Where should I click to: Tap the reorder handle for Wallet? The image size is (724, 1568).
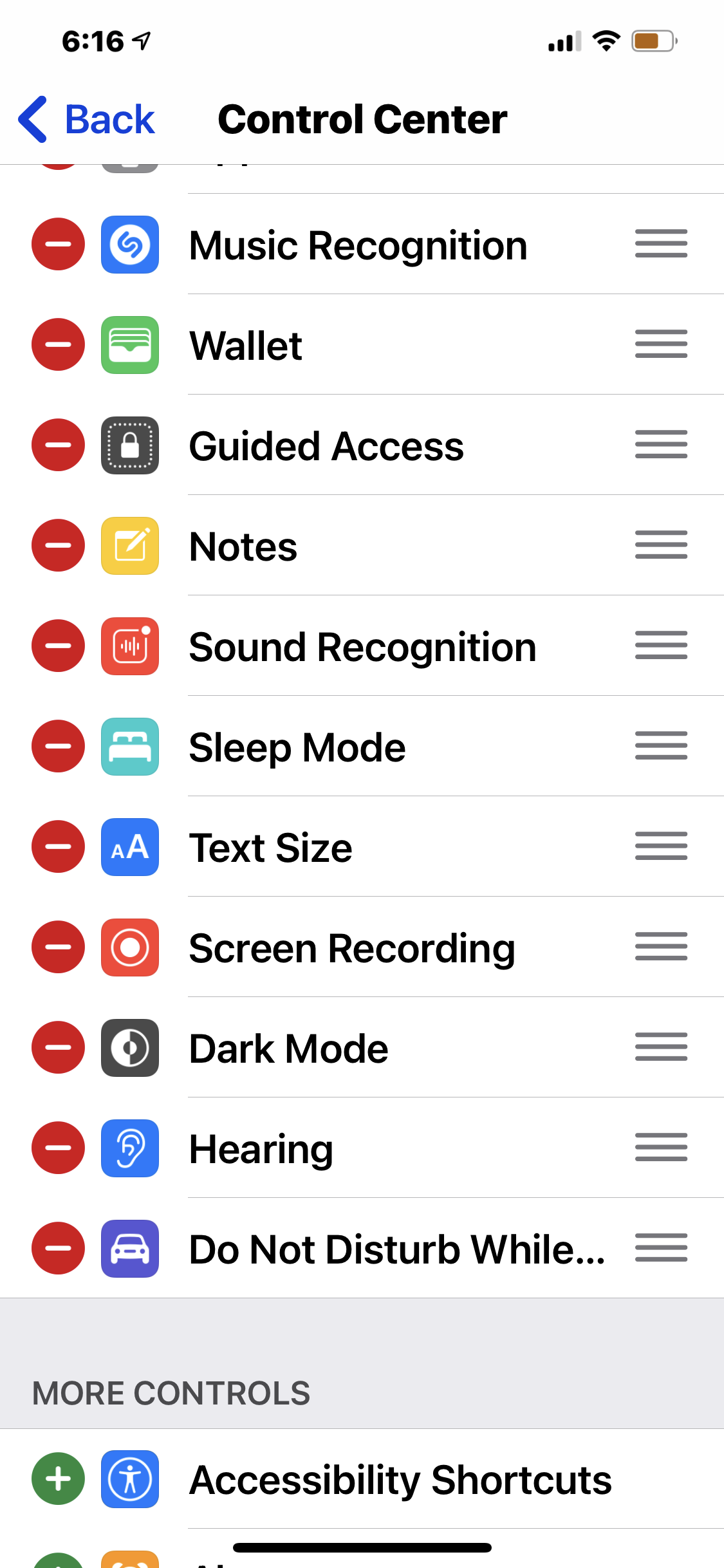pos(661,344)
